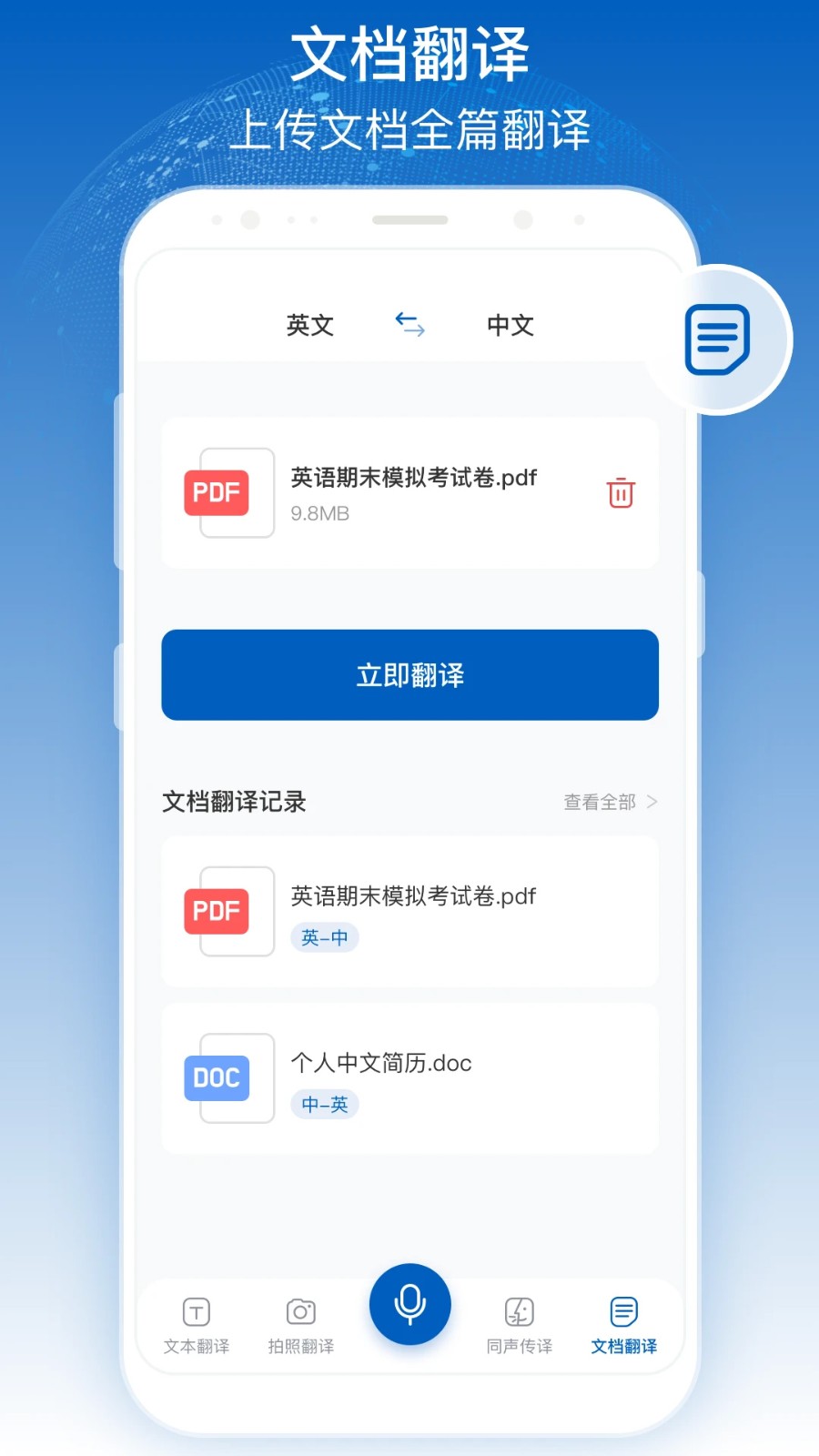This screenshot has width=819, height=1456.
Task: Select the document translation (文档翻译) icon
Action: (x=622, y=1311)
